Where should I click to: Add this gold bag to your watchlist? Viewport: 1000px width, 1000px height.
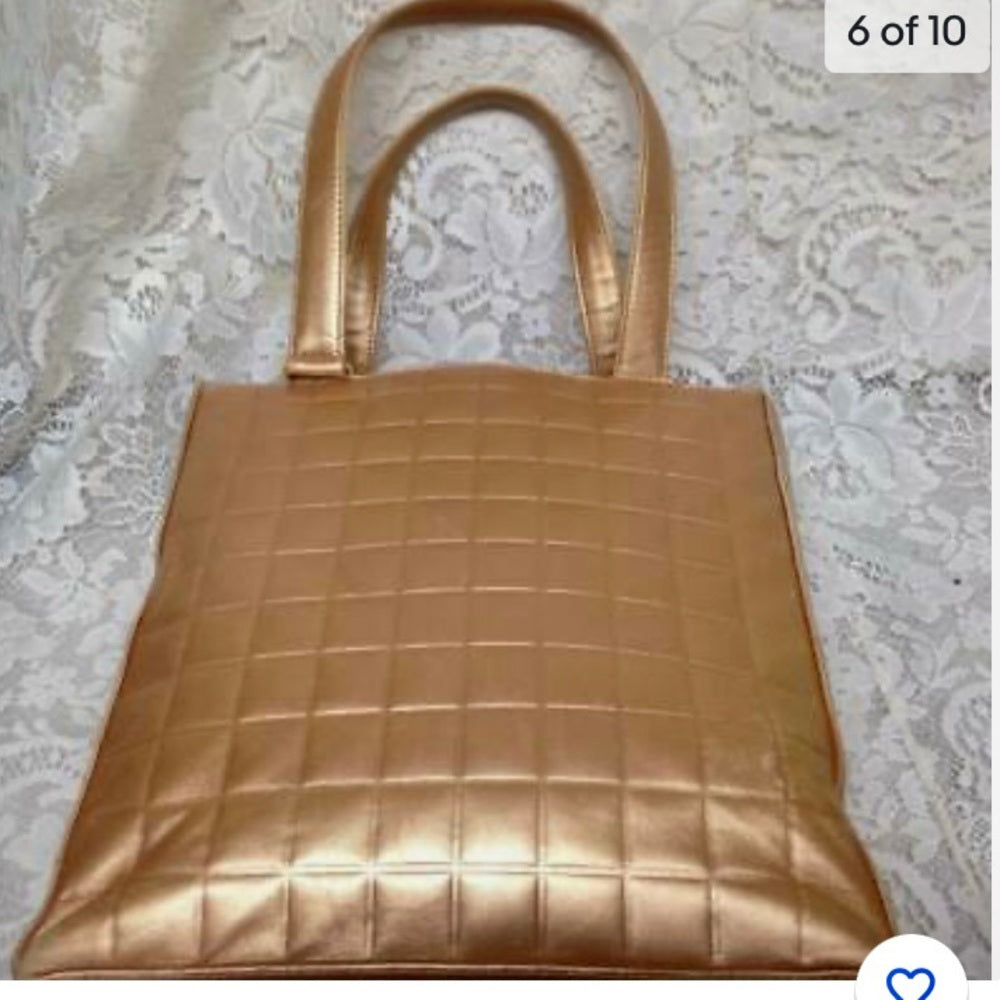click(x=910, y=978)
